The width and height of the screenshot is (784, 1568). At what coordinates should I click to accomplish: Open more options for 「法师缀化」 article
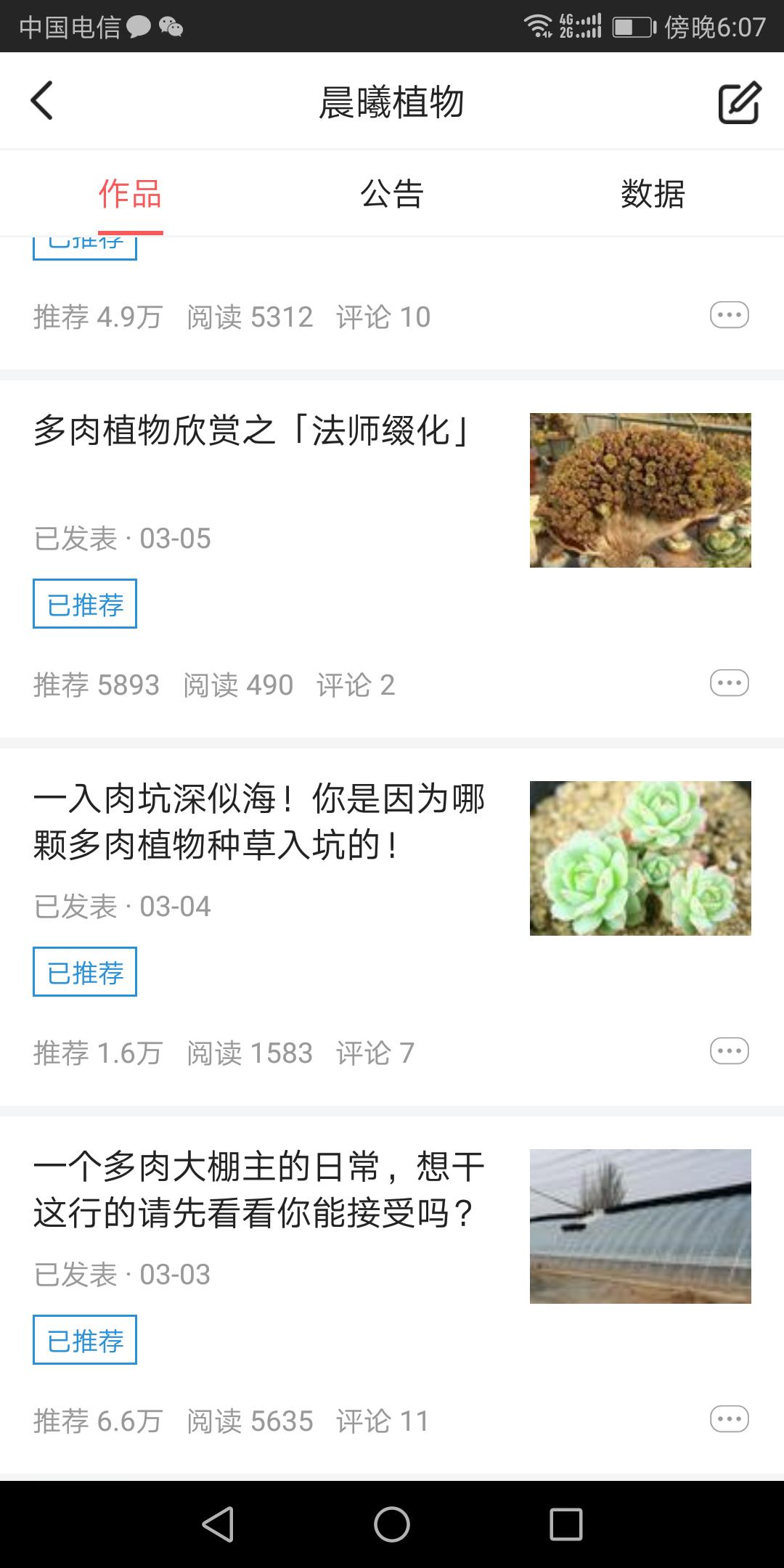[x=730, y=682]
